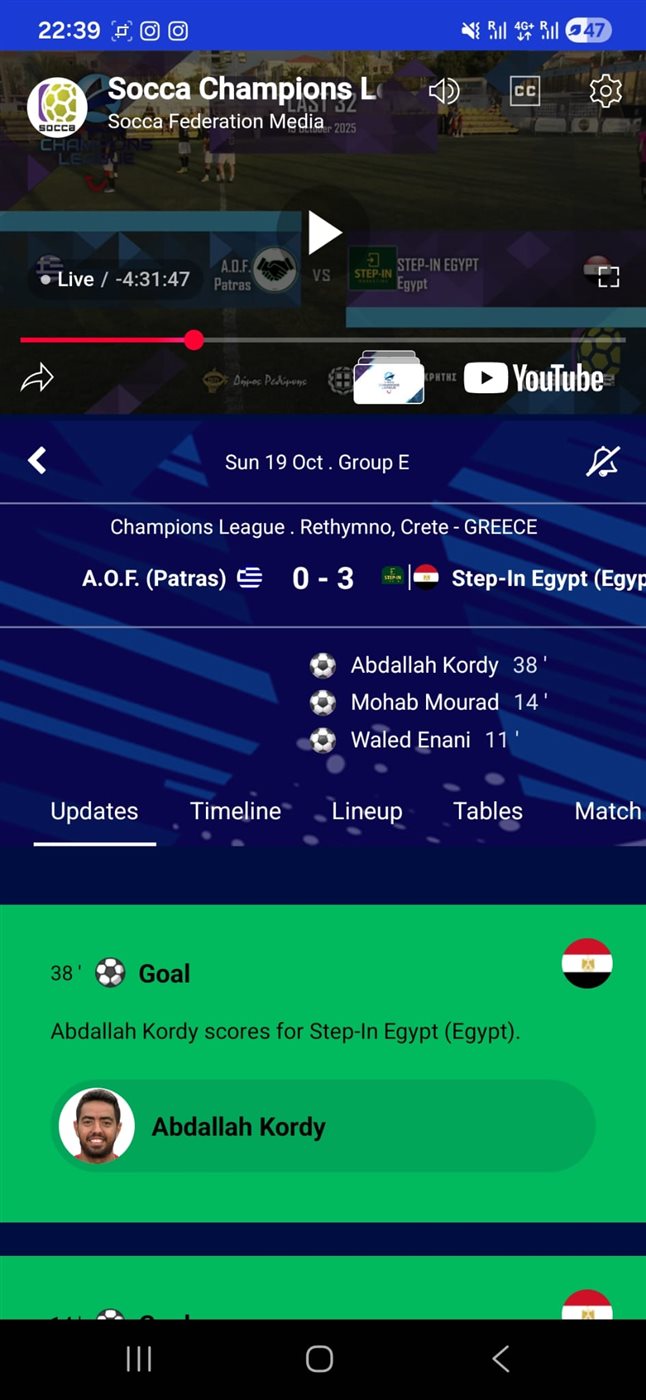Viewport: 646px width, 1400px height.
Task: Go back using the white chevron
Action: coord(37,461)
